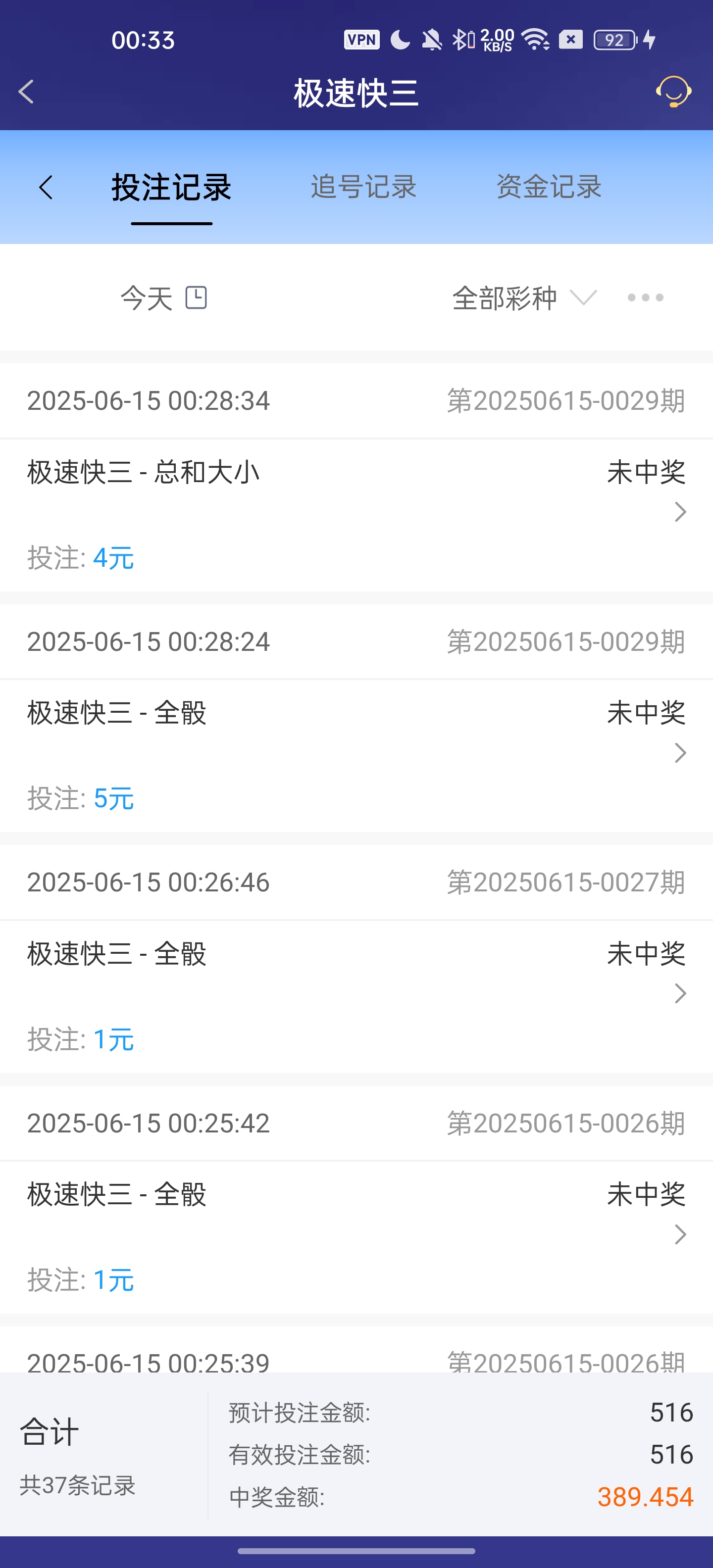Tap the back arrow beside 投注记录
Screen dimensions: 713x1568
pos(46,187)
